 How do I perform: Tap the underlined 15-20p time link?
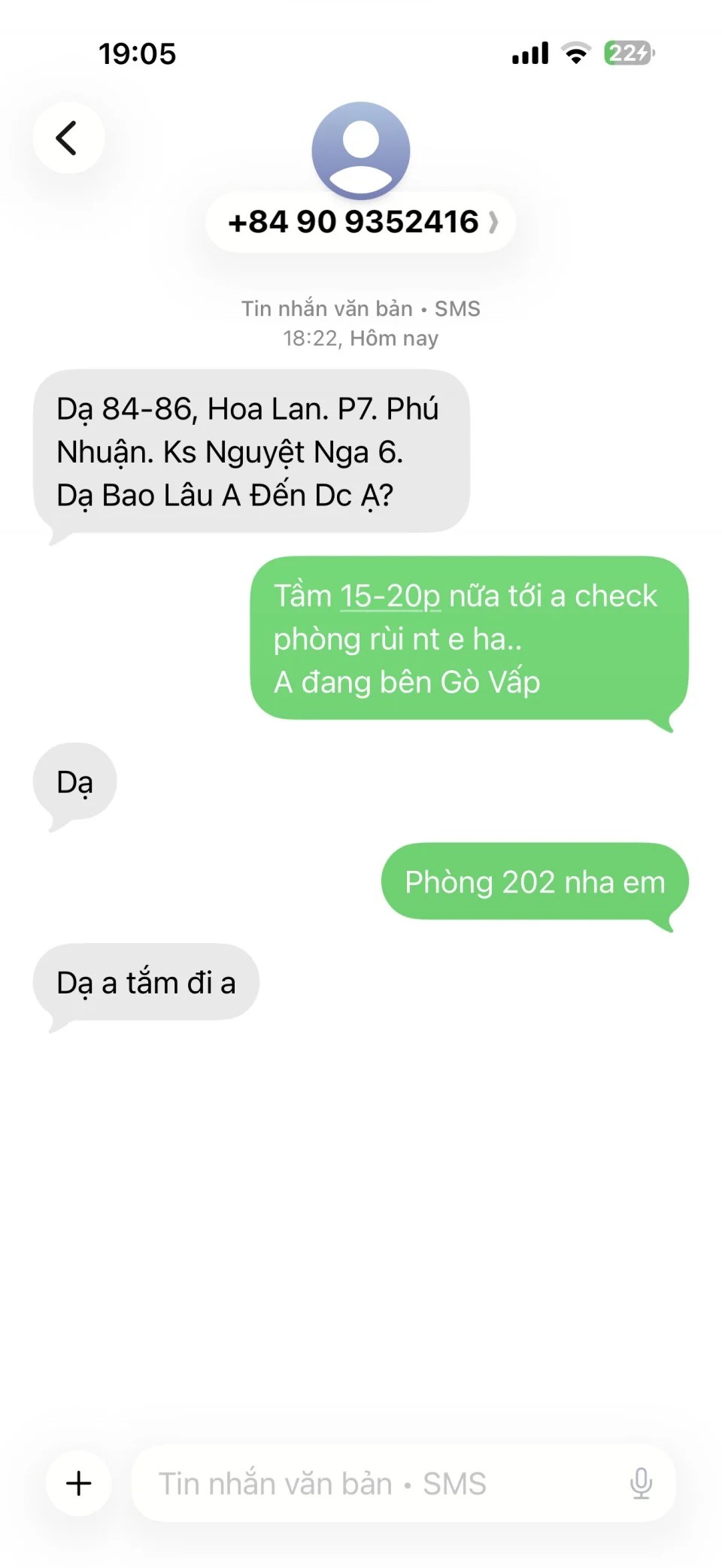390,596
